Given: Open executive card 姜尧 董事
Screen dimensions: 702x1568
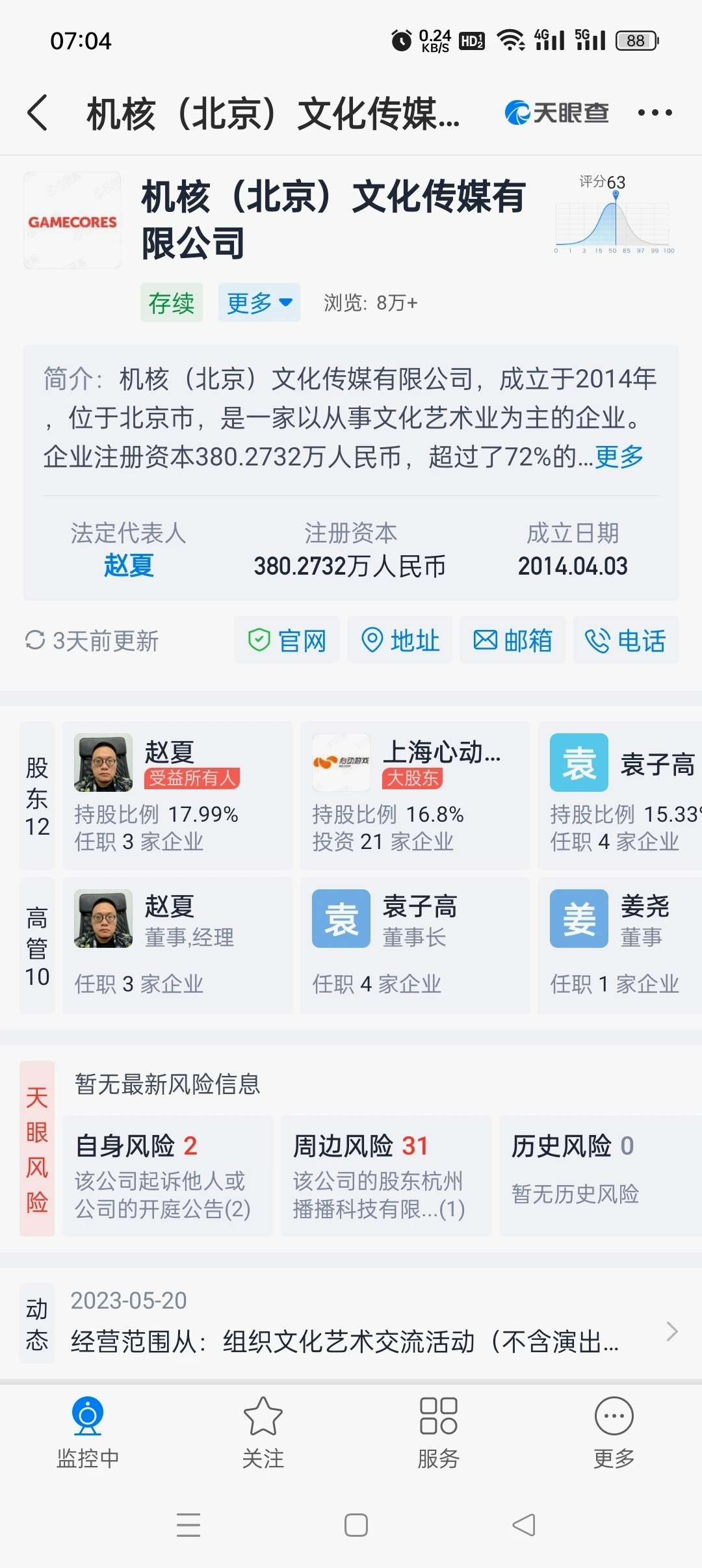Looking at the screenshot, I should tap(620, 945).
